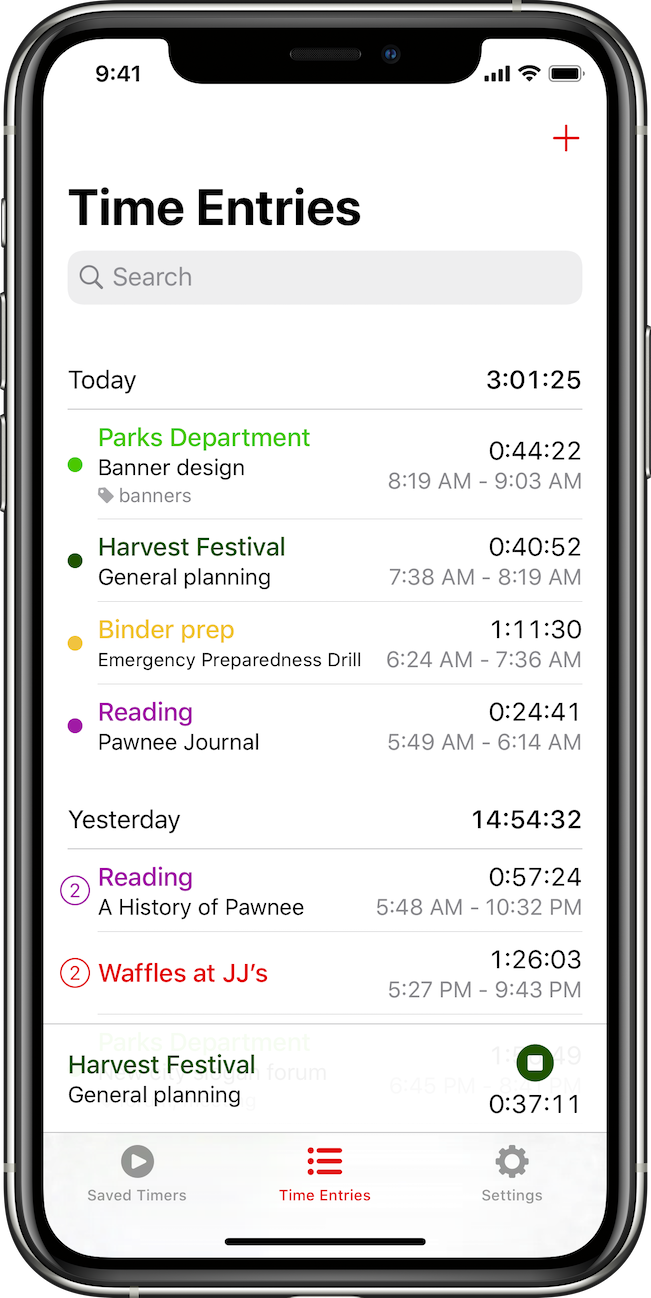651x1298 pixels.
Task: Select the Time Entries tab
Action: (x=325, y=1174)
